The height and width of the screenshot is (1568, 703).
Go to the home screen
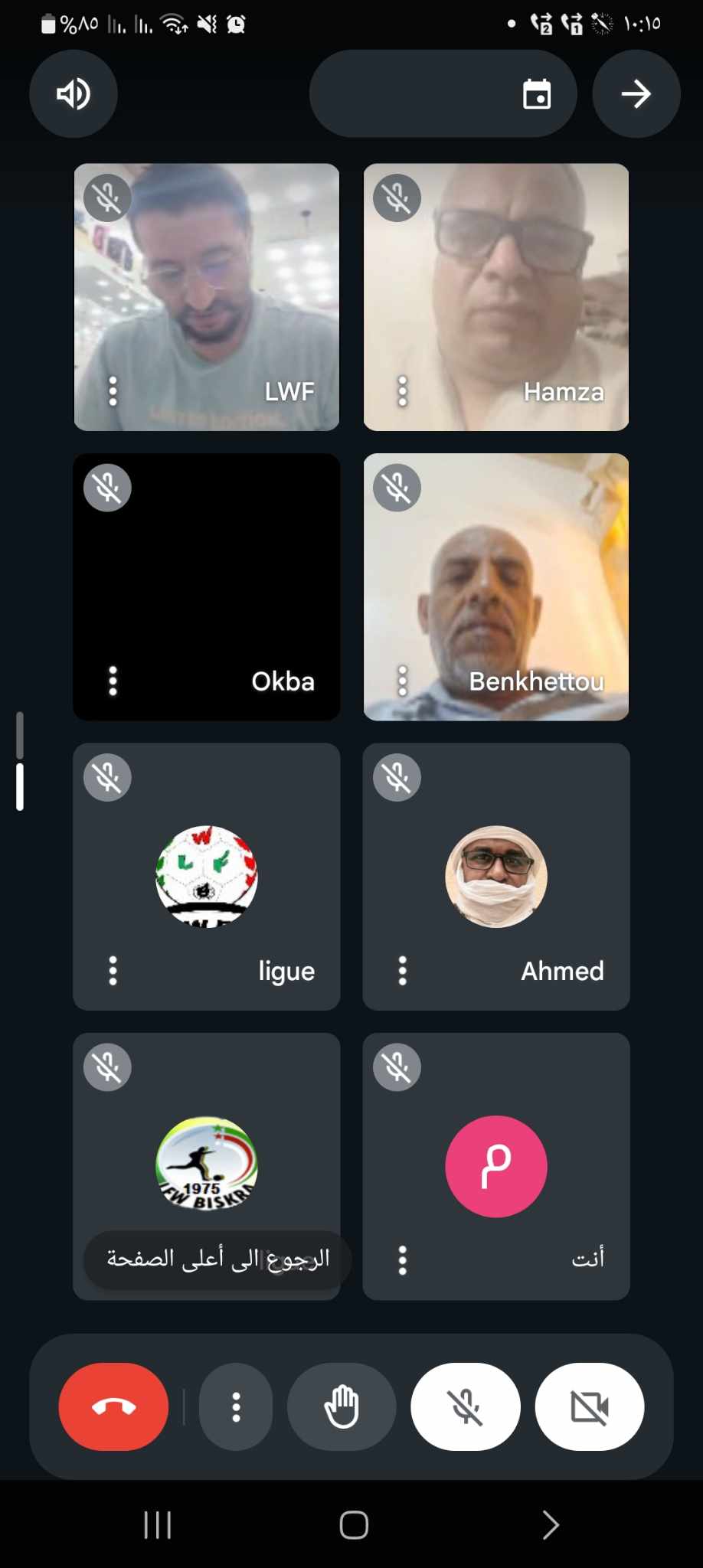tap(354, 1525)
